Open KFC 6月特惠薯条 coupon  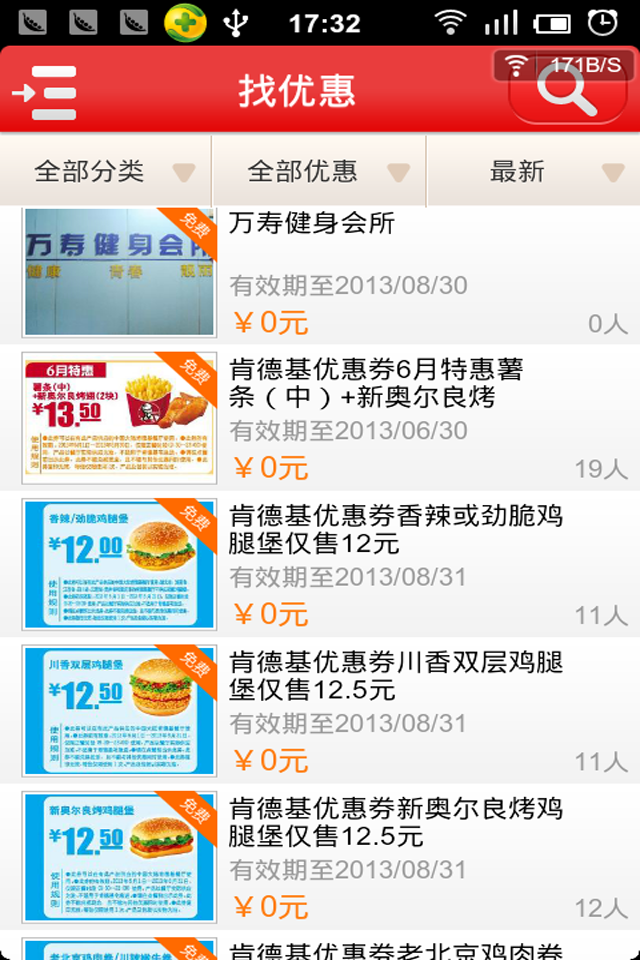pyautogui.click(x=320, y=418)
